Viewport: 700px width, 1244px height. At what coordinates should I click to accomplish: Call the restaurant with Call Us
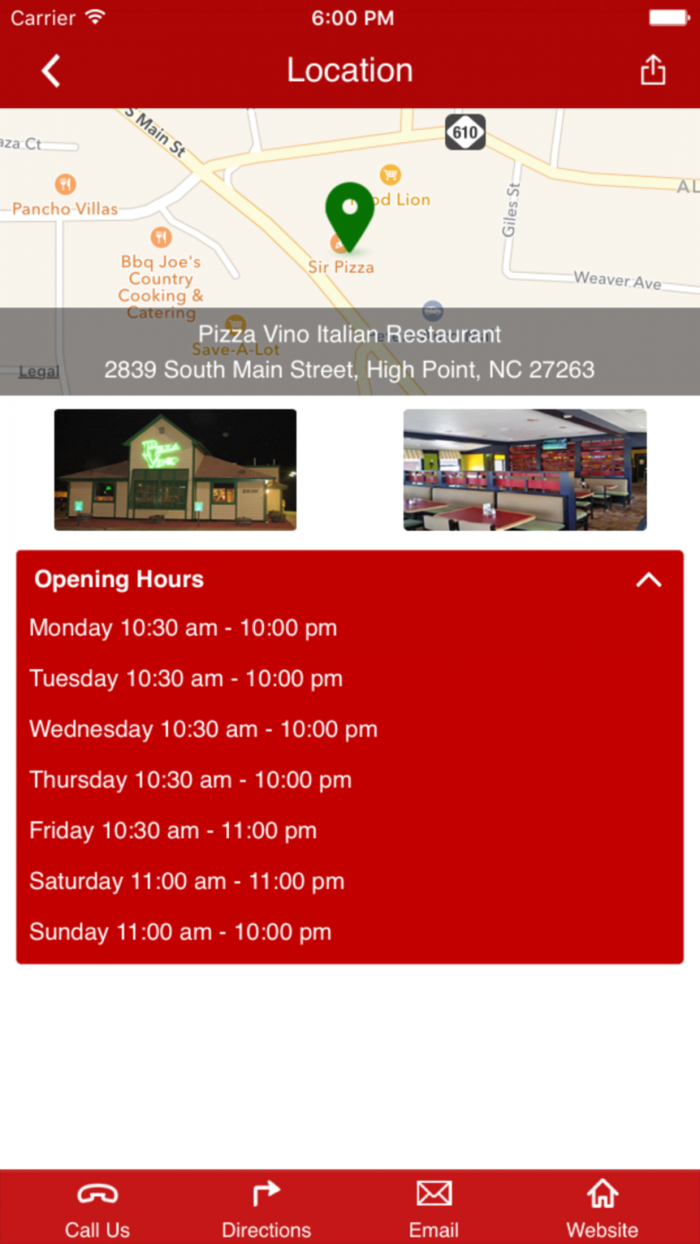coord(97,1207)
